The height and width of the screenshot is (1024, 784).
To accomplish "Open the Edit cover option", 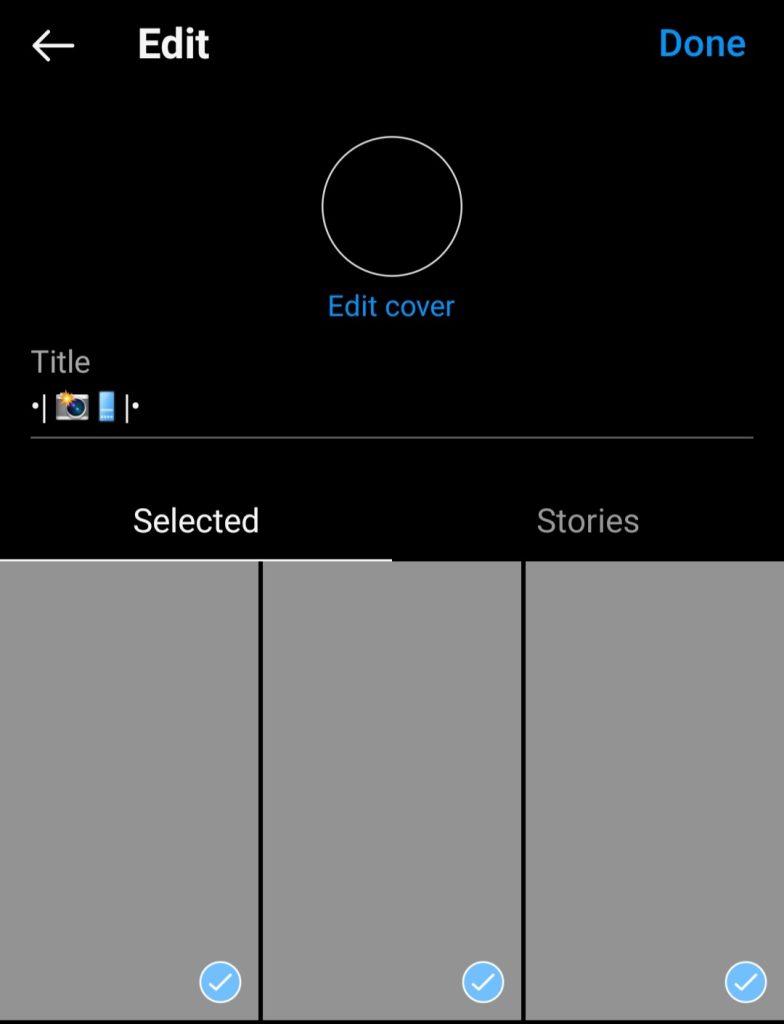I will [x=391, y=306].
